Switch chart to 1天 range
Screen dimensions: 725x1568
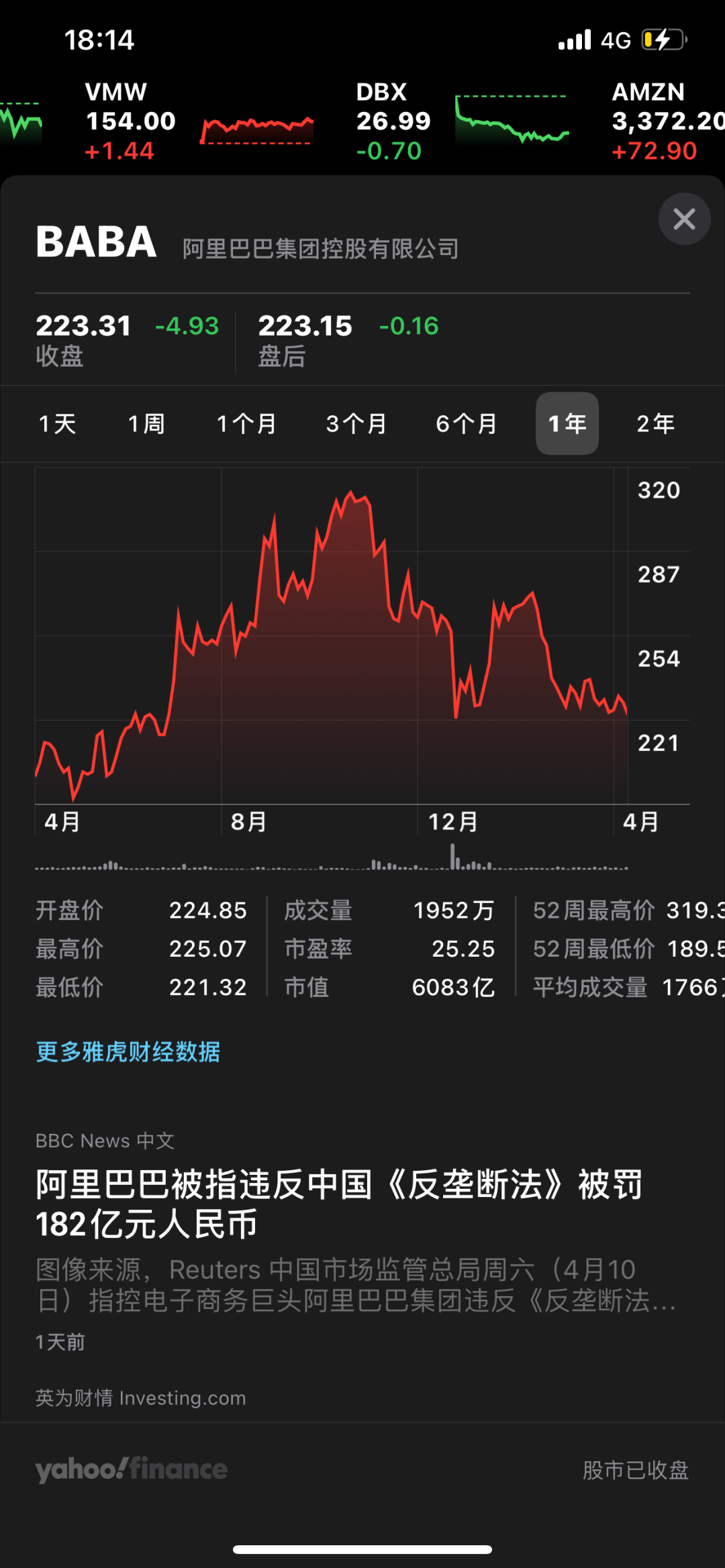tap(58, 424)
